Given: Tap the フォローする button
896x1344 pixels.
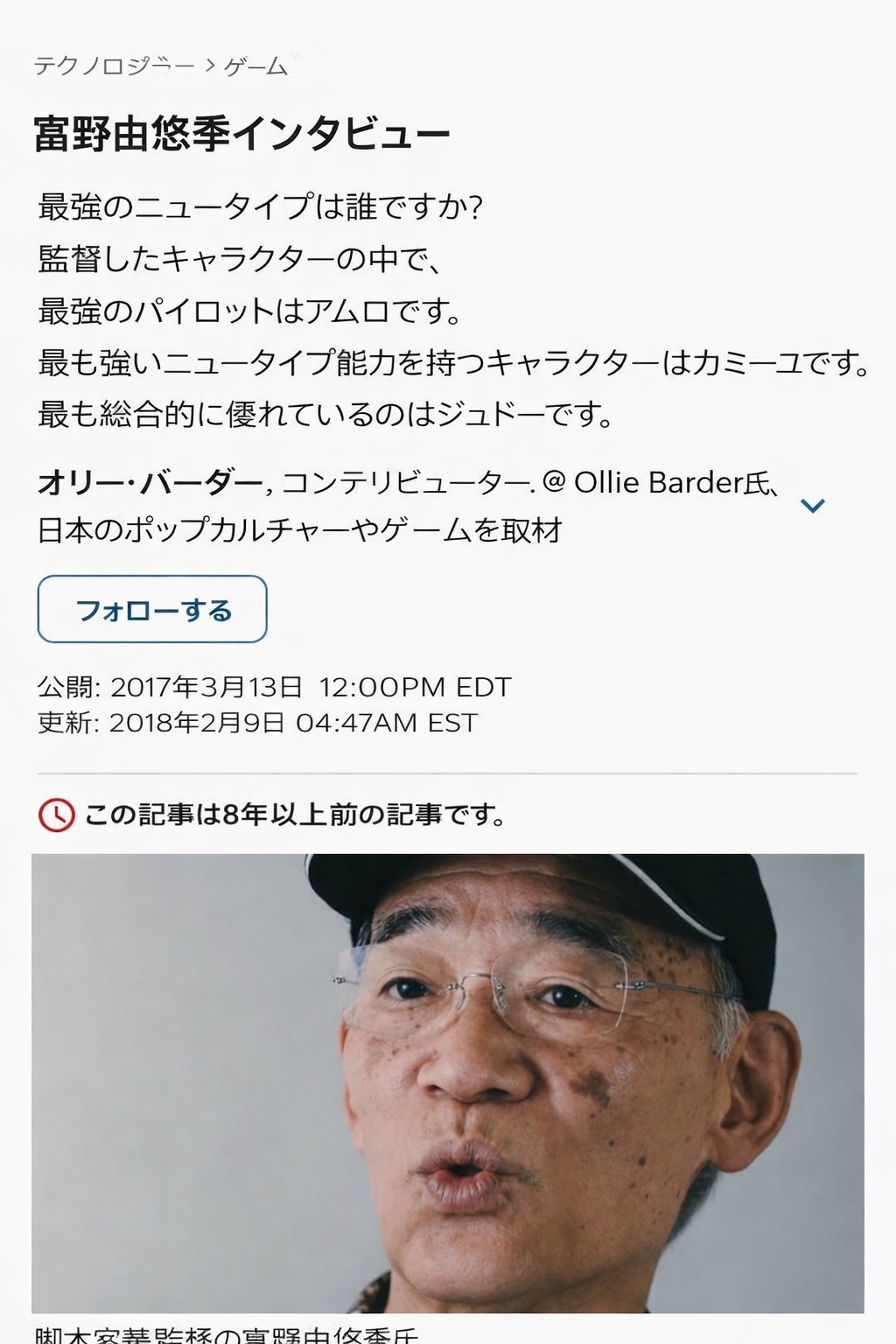Looking at the screenshot, I should point(152,609).
